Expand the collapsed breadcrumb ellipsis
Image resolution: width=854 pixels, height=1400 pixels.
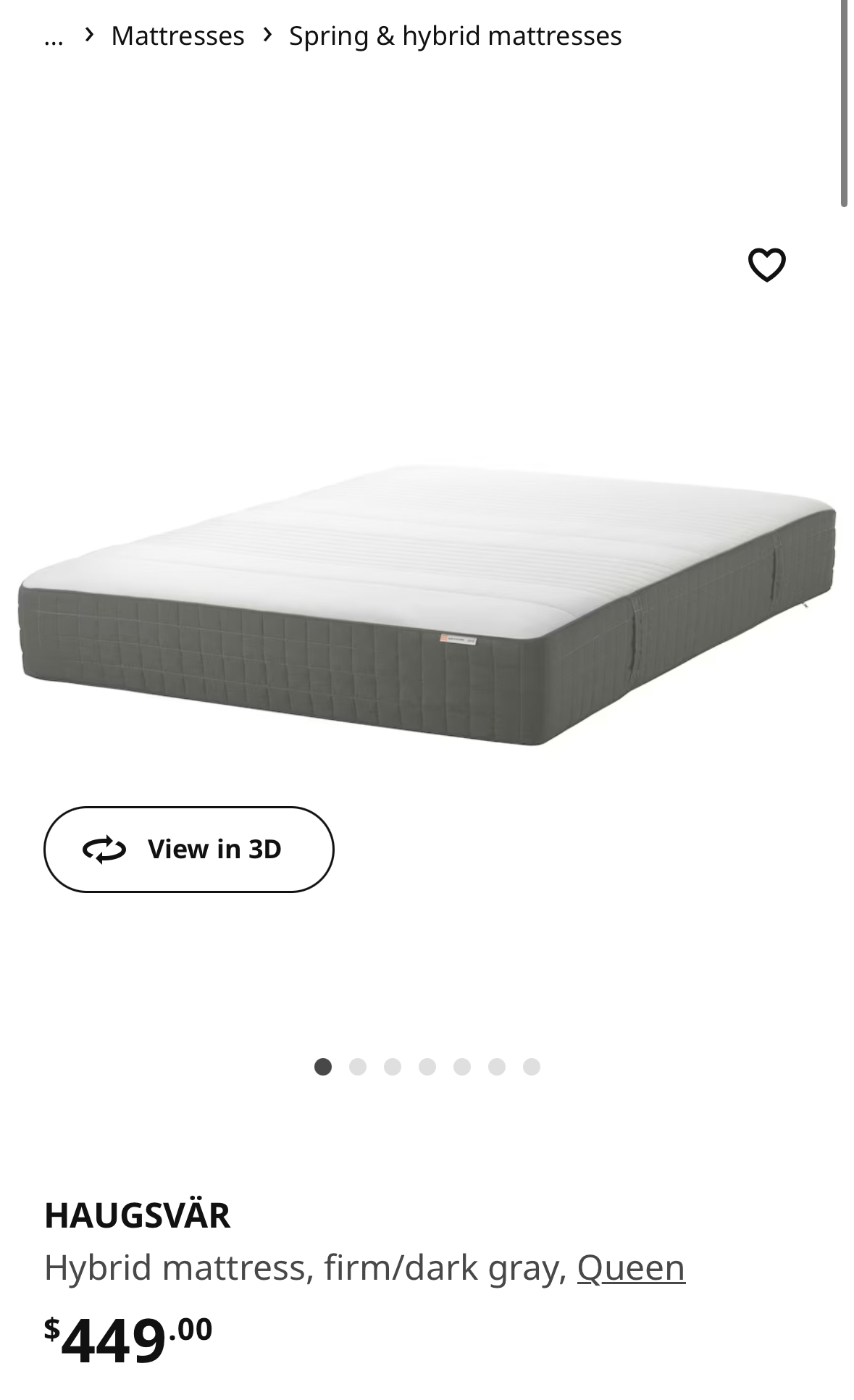pos(54,35)
